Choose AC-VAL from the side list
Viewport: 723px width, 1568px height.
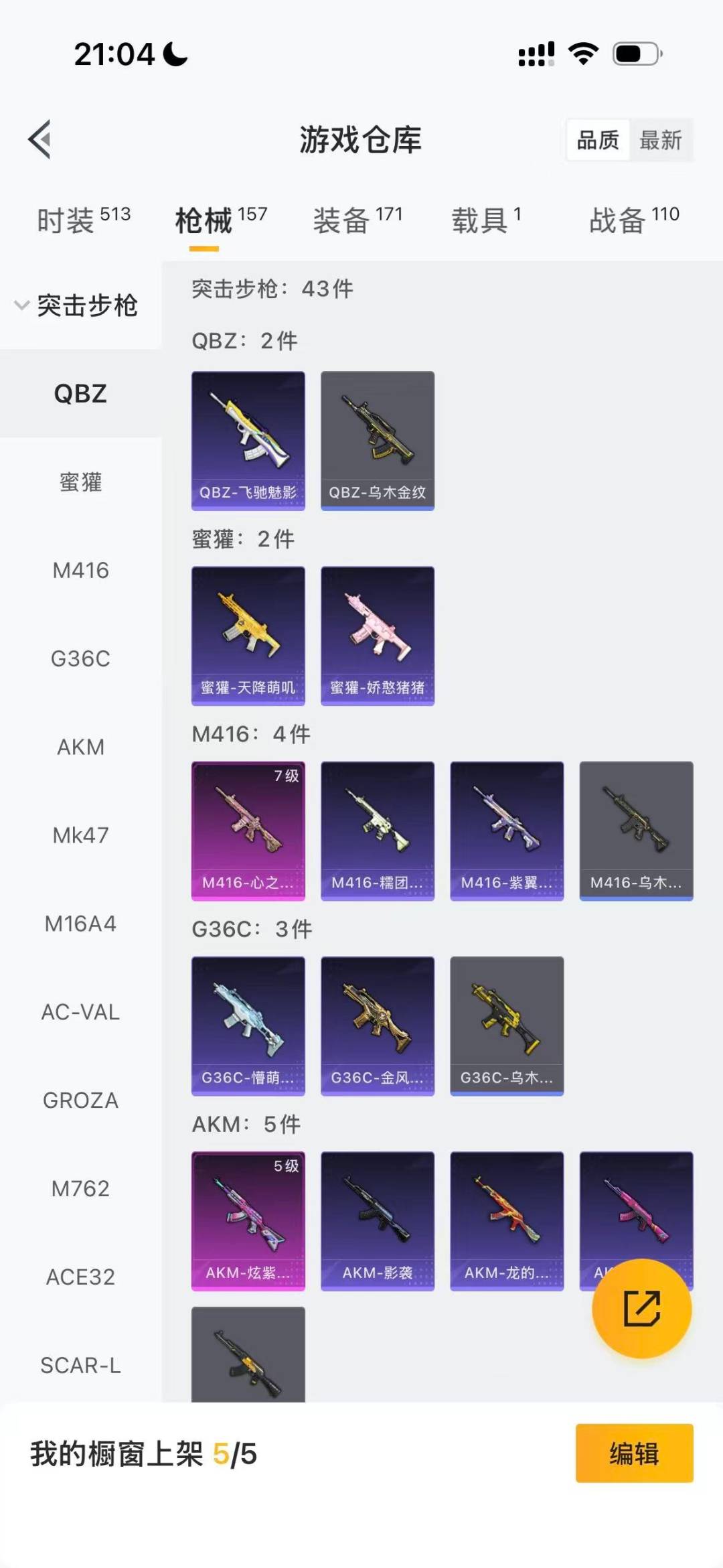tap(80, 1011)
